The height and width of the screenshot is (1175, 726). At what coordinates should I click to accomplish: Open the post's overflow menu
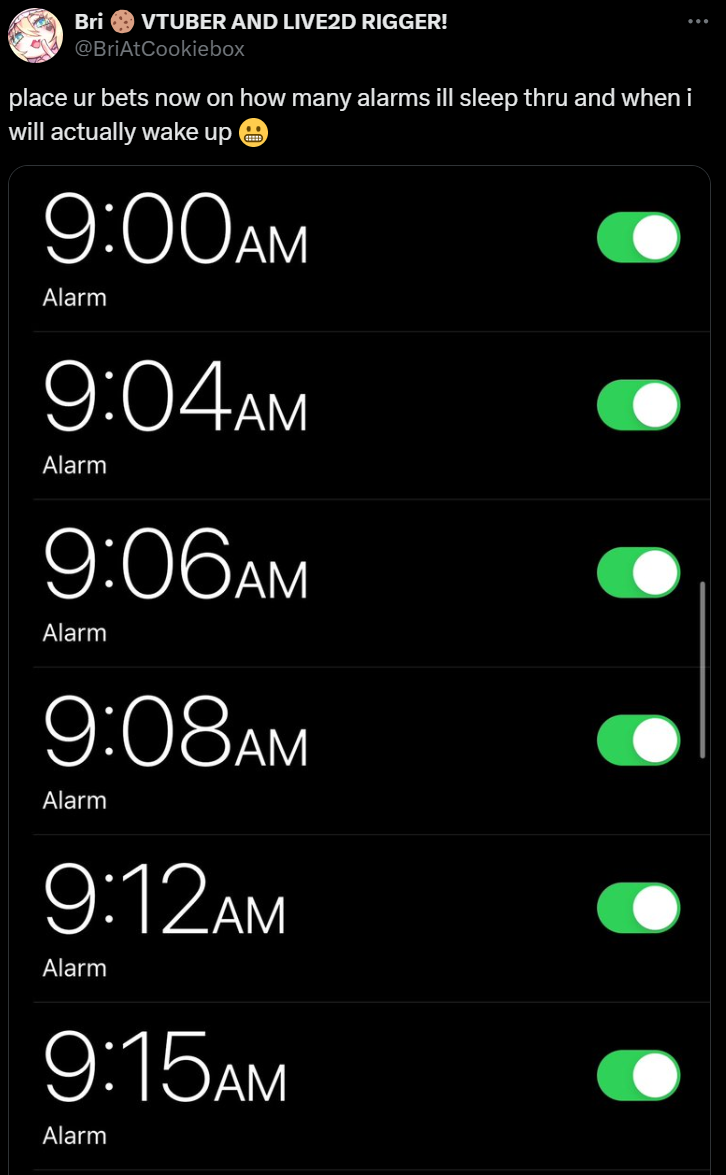coord(698,22)
